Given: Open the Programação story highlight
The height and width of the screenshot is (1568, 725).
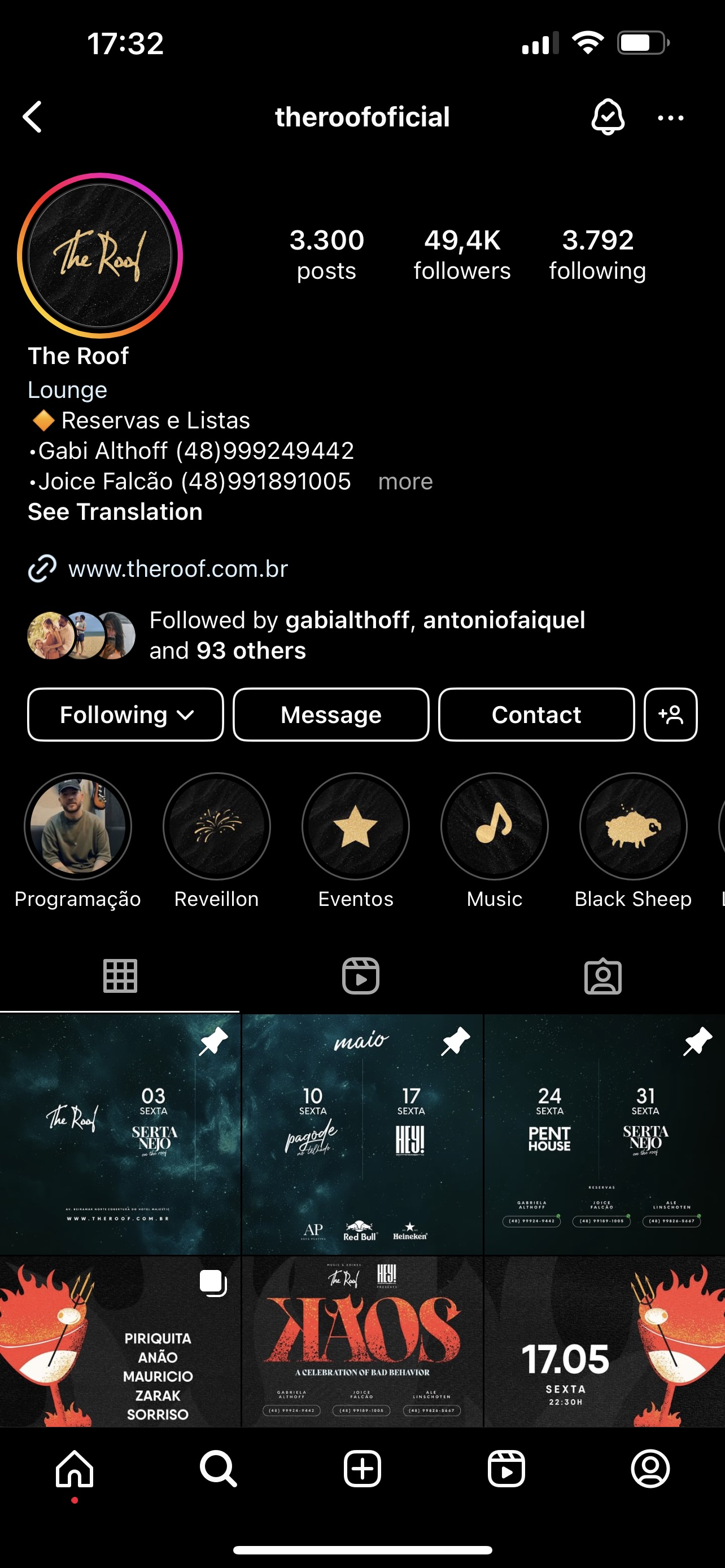Looking at the screenshot, I should coord(78,826).
